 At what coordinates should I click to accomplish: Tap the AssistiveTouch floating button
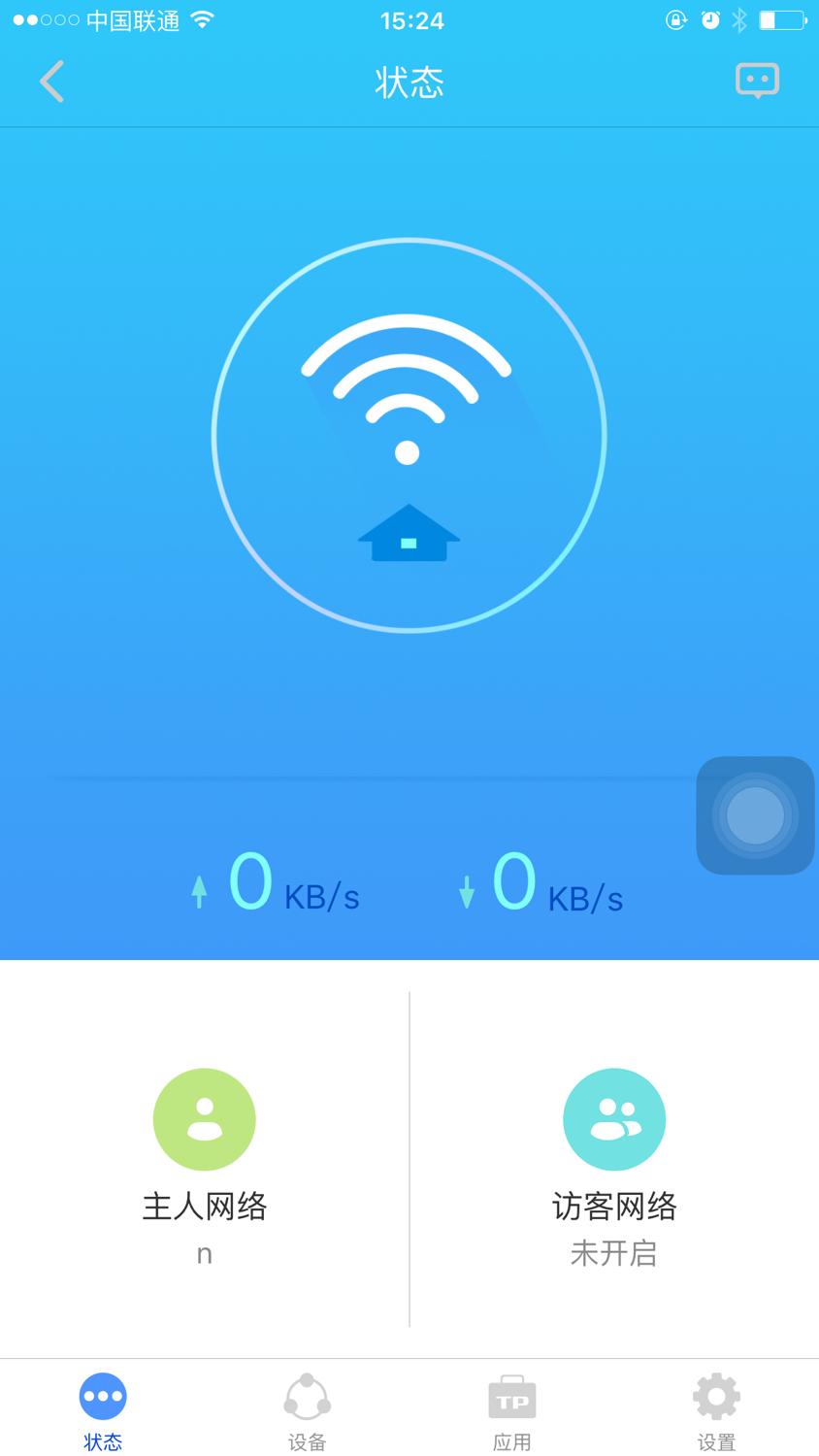tap(755, 815)
